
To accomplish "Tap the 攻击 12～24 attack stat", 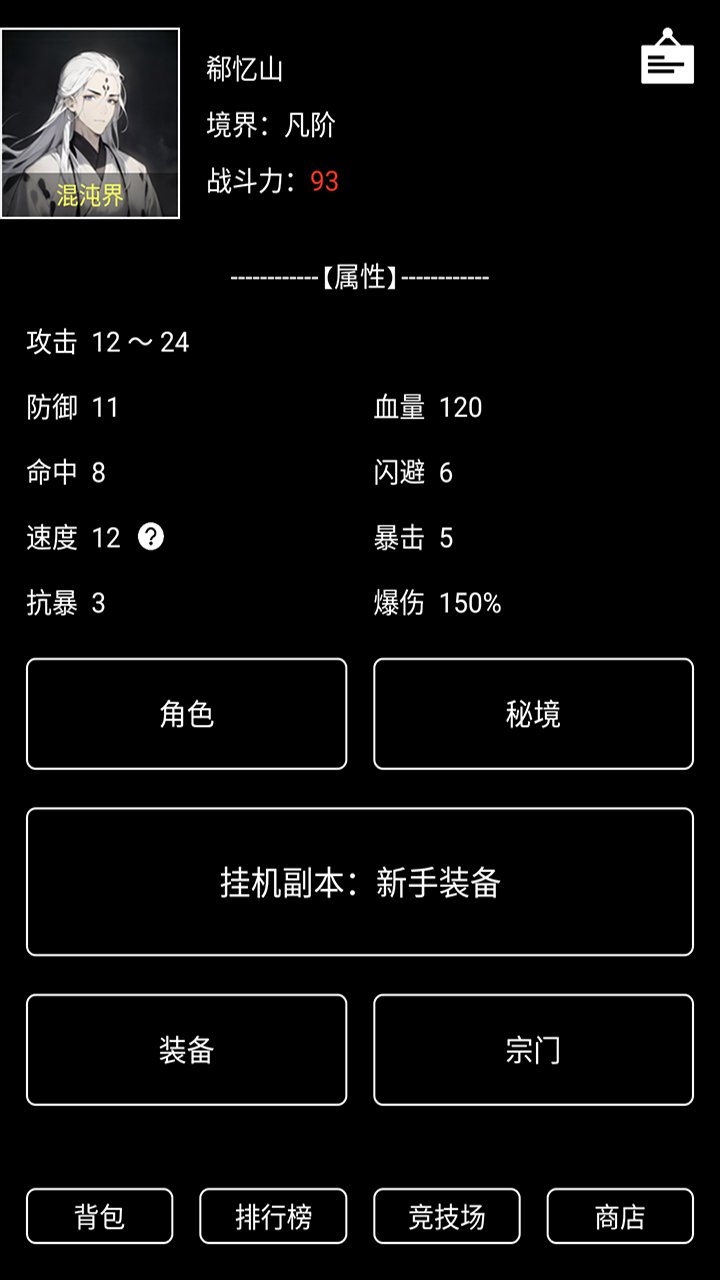I will (108, 342).
